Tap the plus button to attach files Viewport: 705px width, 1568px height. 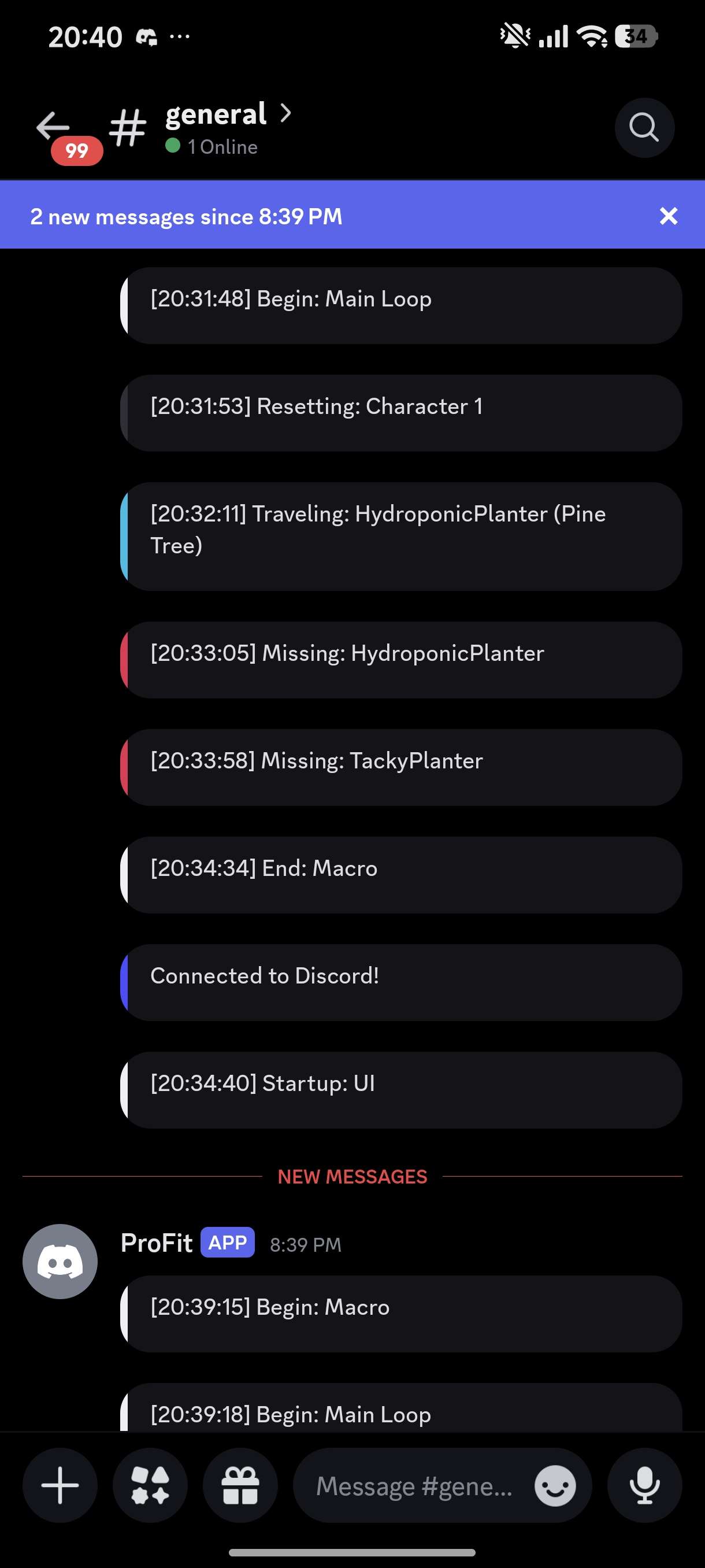coord(60,1485)
